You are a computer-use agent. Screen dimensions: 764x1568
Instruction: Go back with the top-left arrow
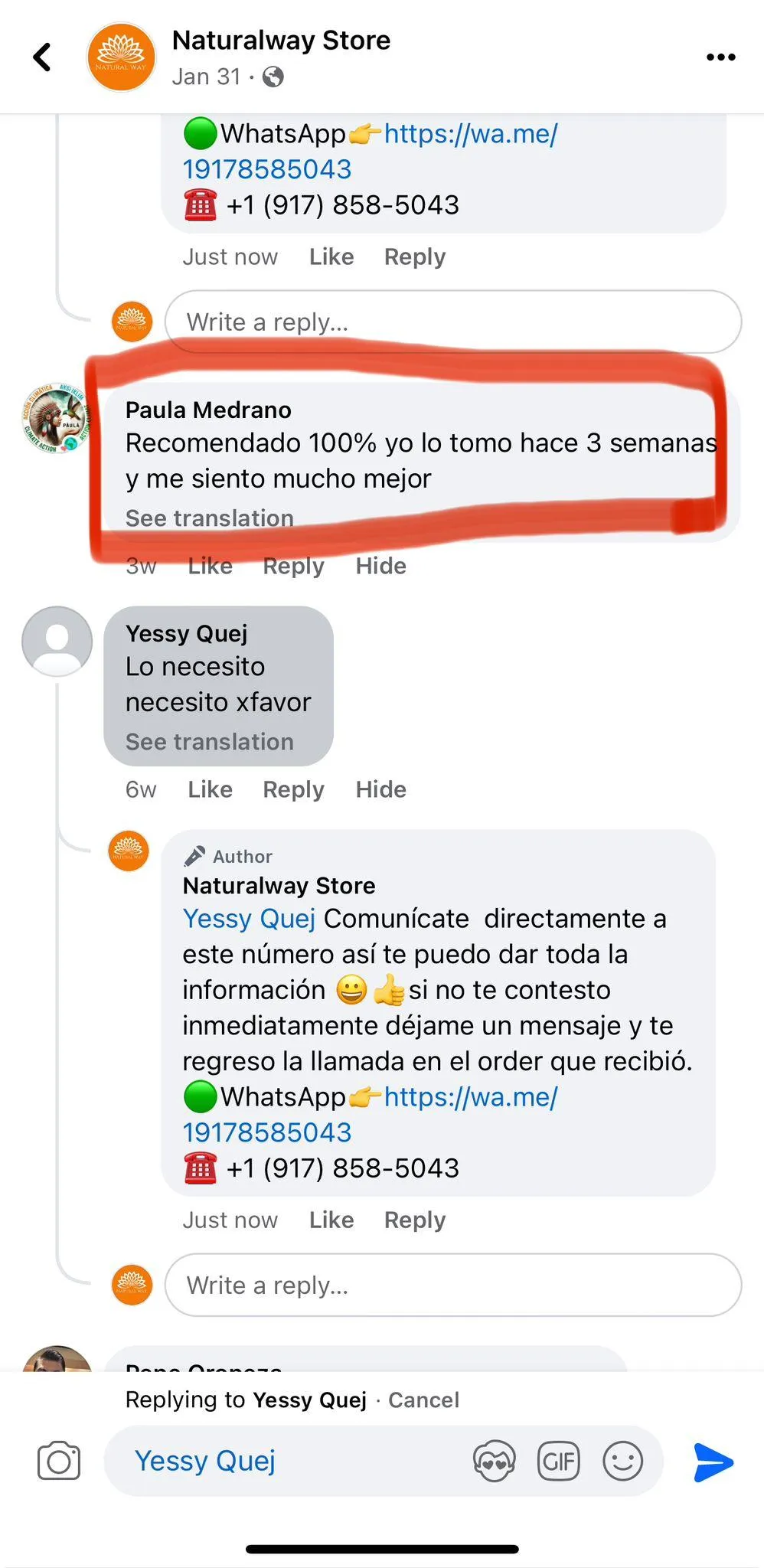click(x=42, y=57)
